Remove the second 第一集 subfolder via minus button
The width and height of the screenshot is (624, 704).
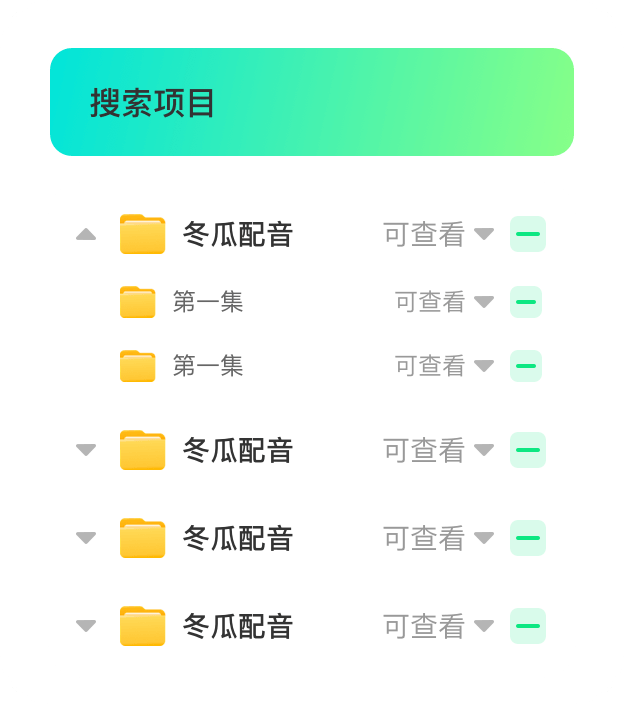click(526, 366)
